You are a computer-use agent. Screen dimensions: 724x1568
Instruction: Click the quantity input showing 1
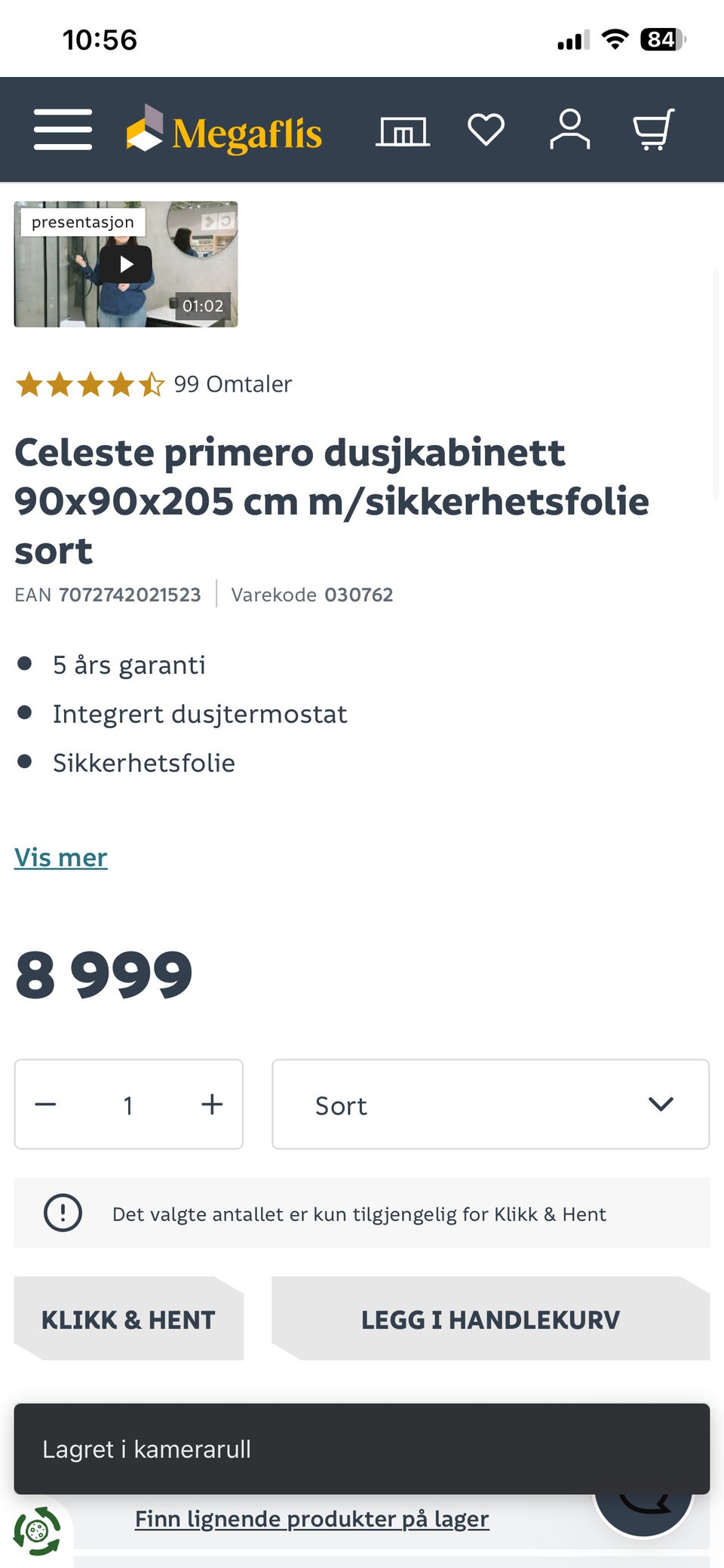(128, 1104)
